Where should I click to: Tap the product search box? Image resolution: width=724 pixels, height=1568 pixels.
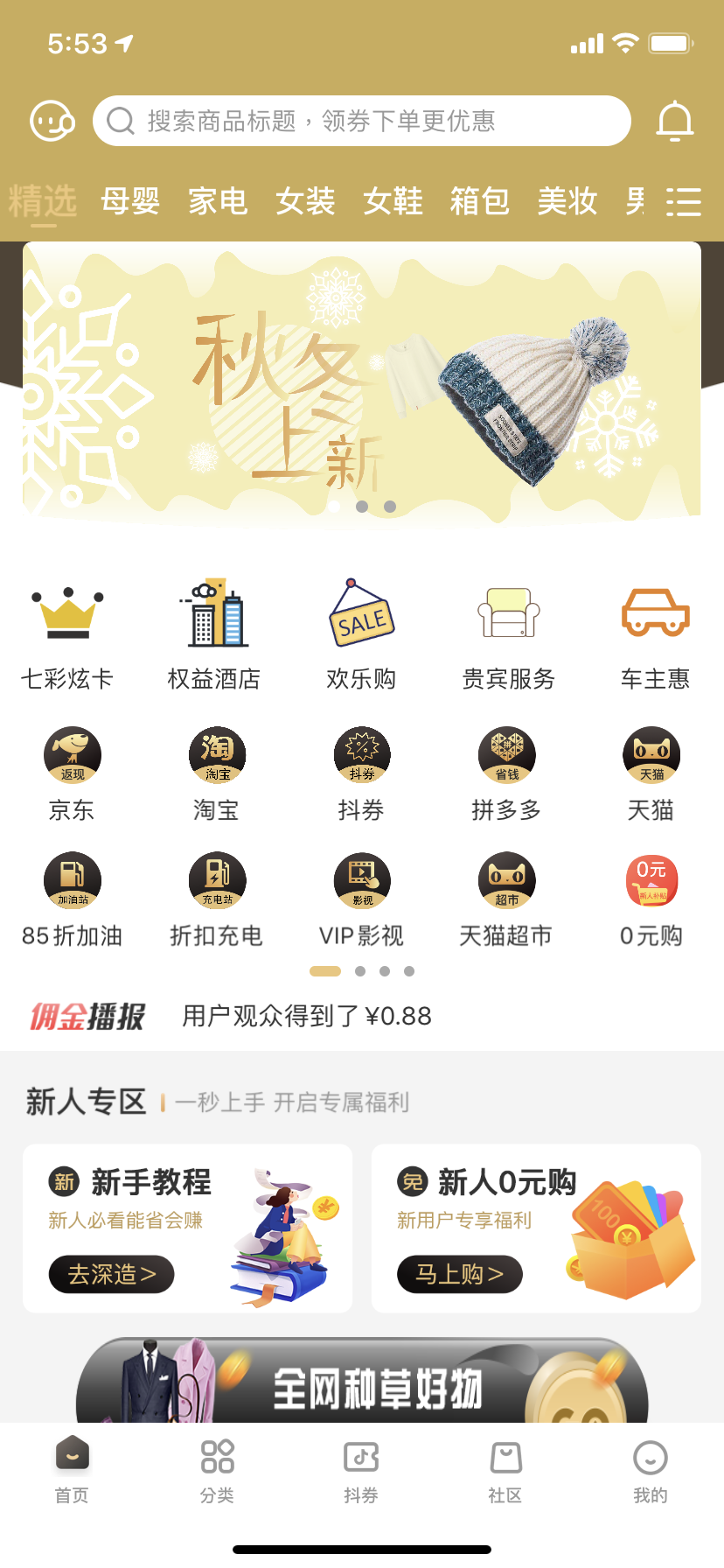pos(362,121)
